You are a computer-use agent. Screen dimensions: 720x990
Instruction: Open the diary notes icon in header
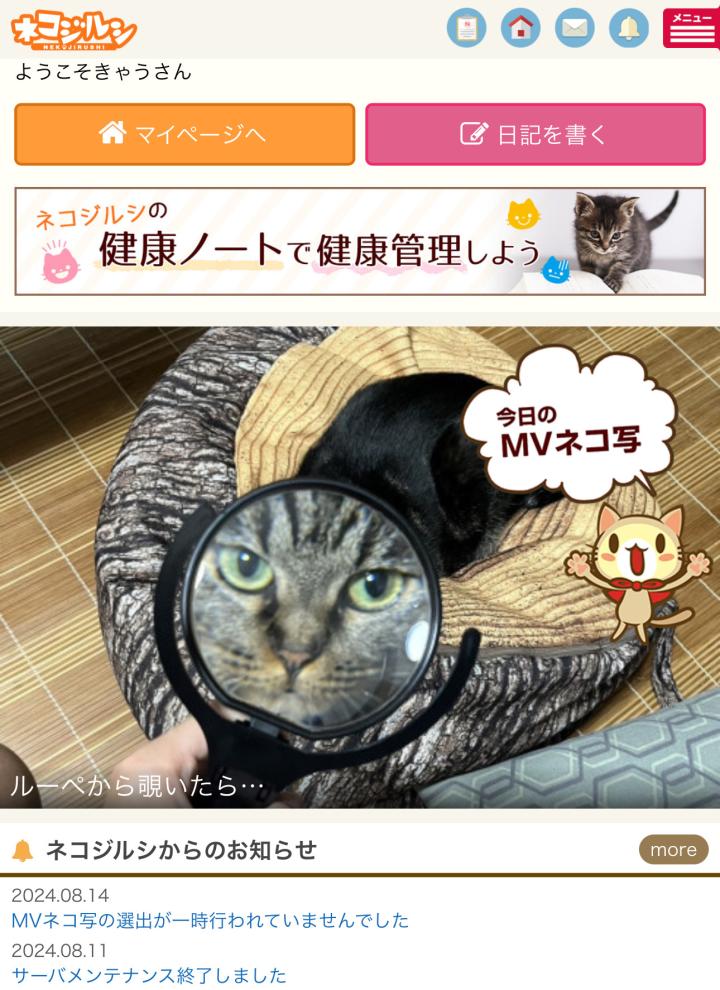(466, 28)
